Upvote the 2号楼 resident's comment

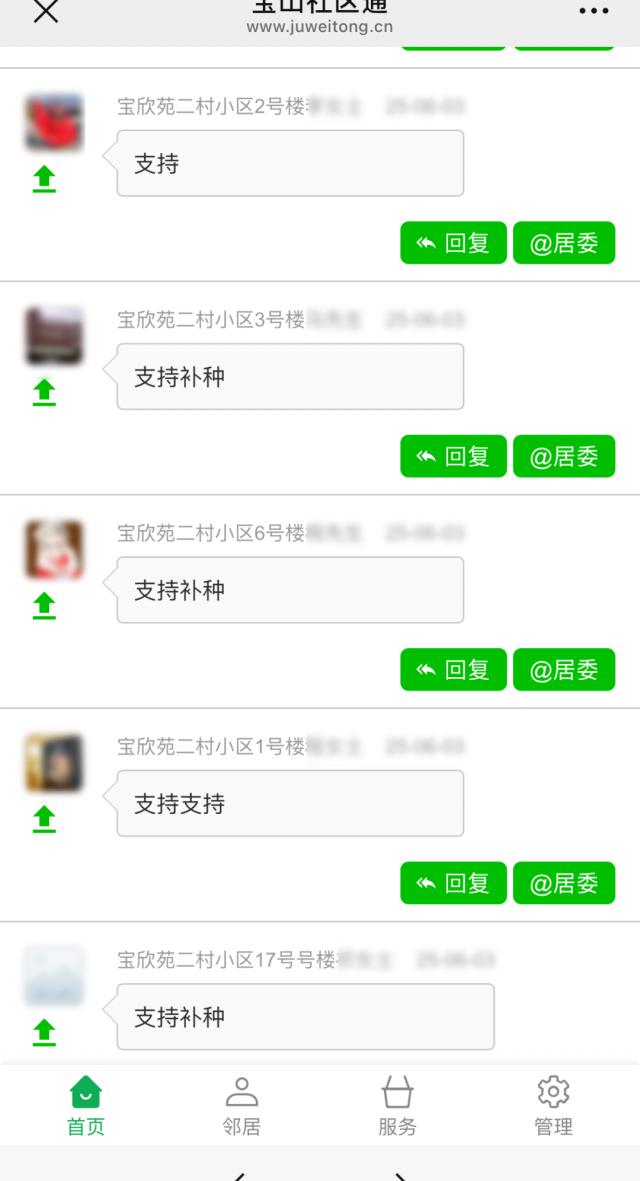[44, 179]
